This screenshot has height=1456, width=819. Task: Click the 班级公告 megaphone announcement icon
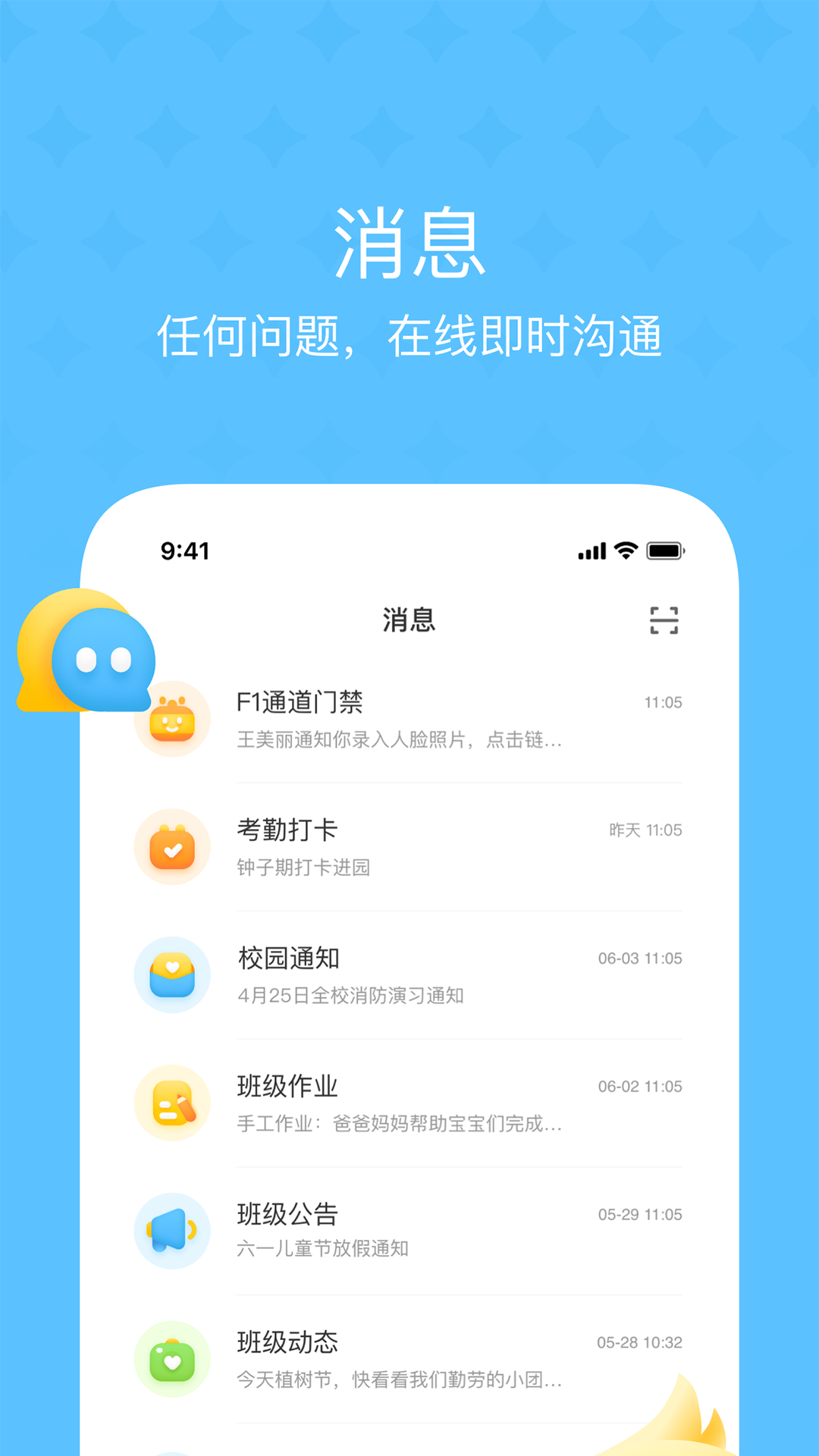point(173,1232)
